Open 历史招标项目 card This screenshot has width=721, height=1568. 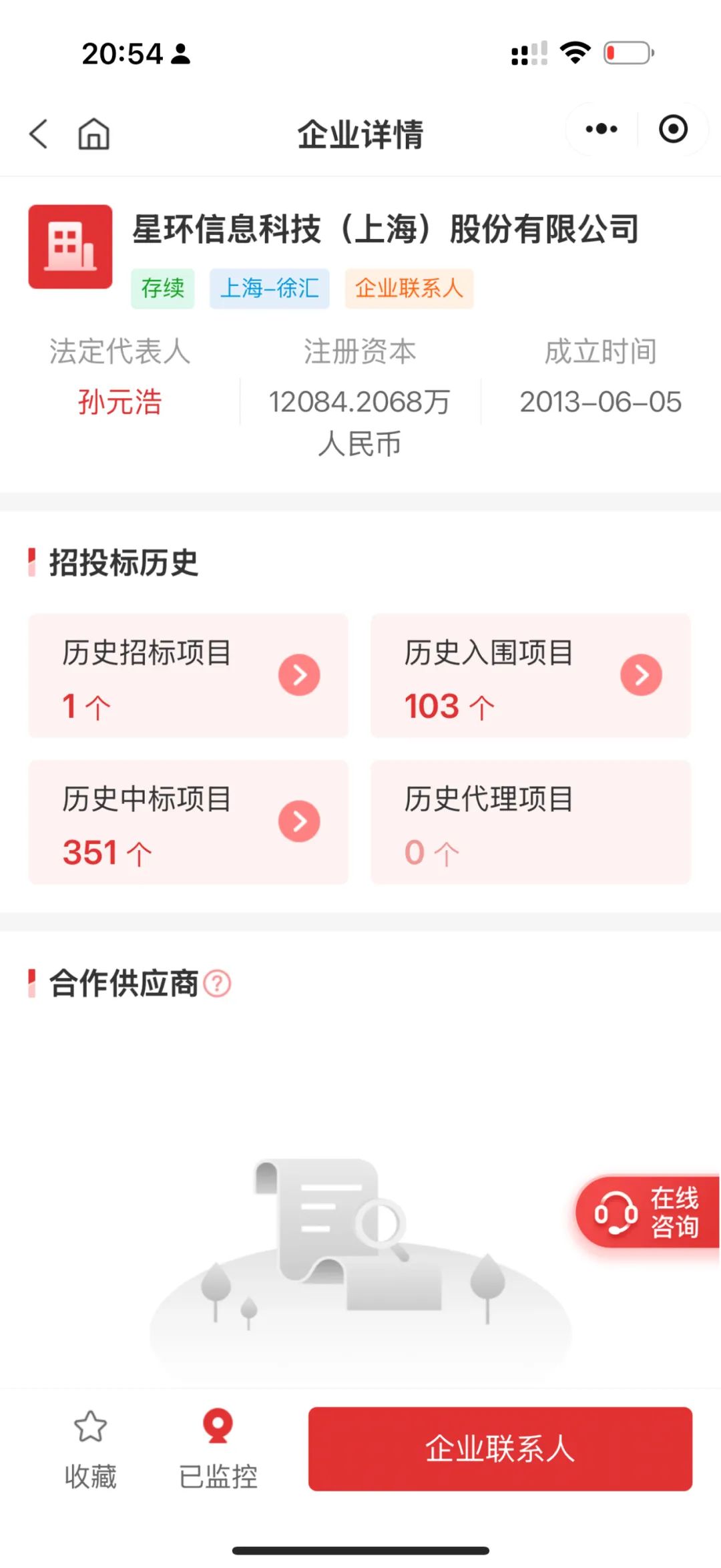tap(188, 676)
